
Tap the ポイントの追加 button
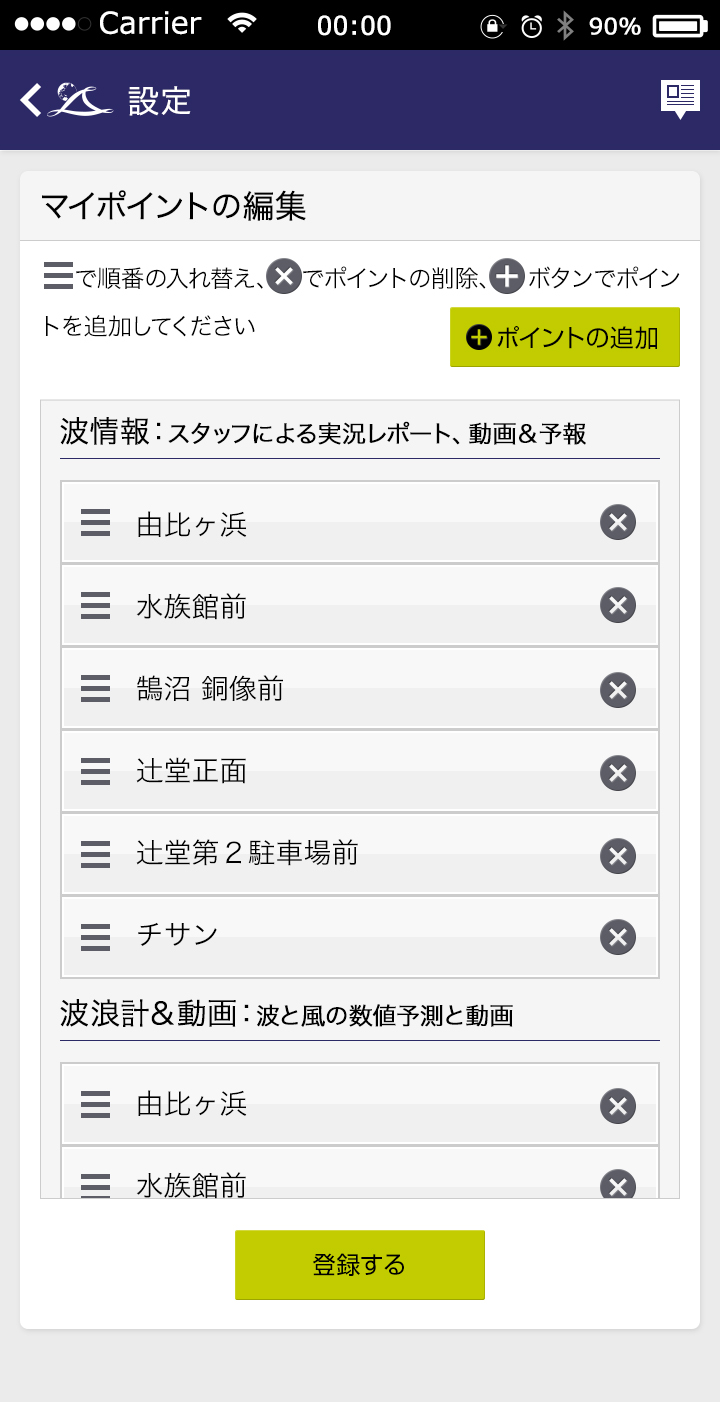pyautogui.click(x=565, y=338)
